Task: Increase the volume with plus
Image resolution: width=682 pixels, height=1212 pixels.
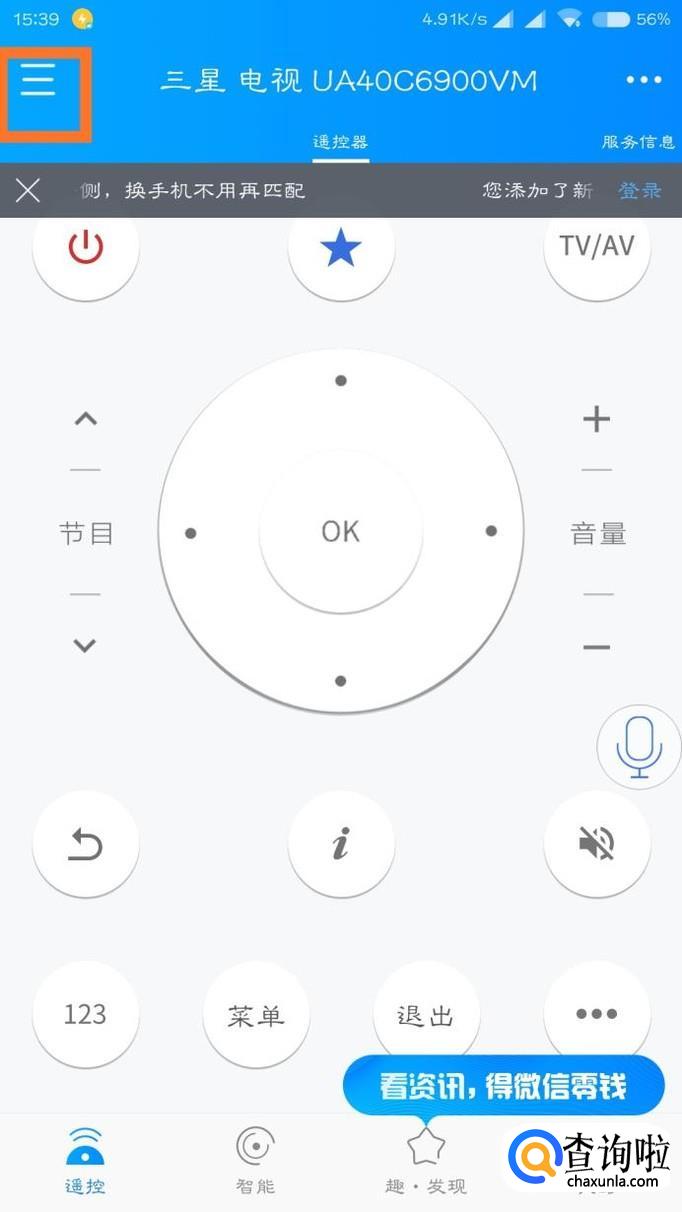Action: pyautogui.click(x=597, y=419)
